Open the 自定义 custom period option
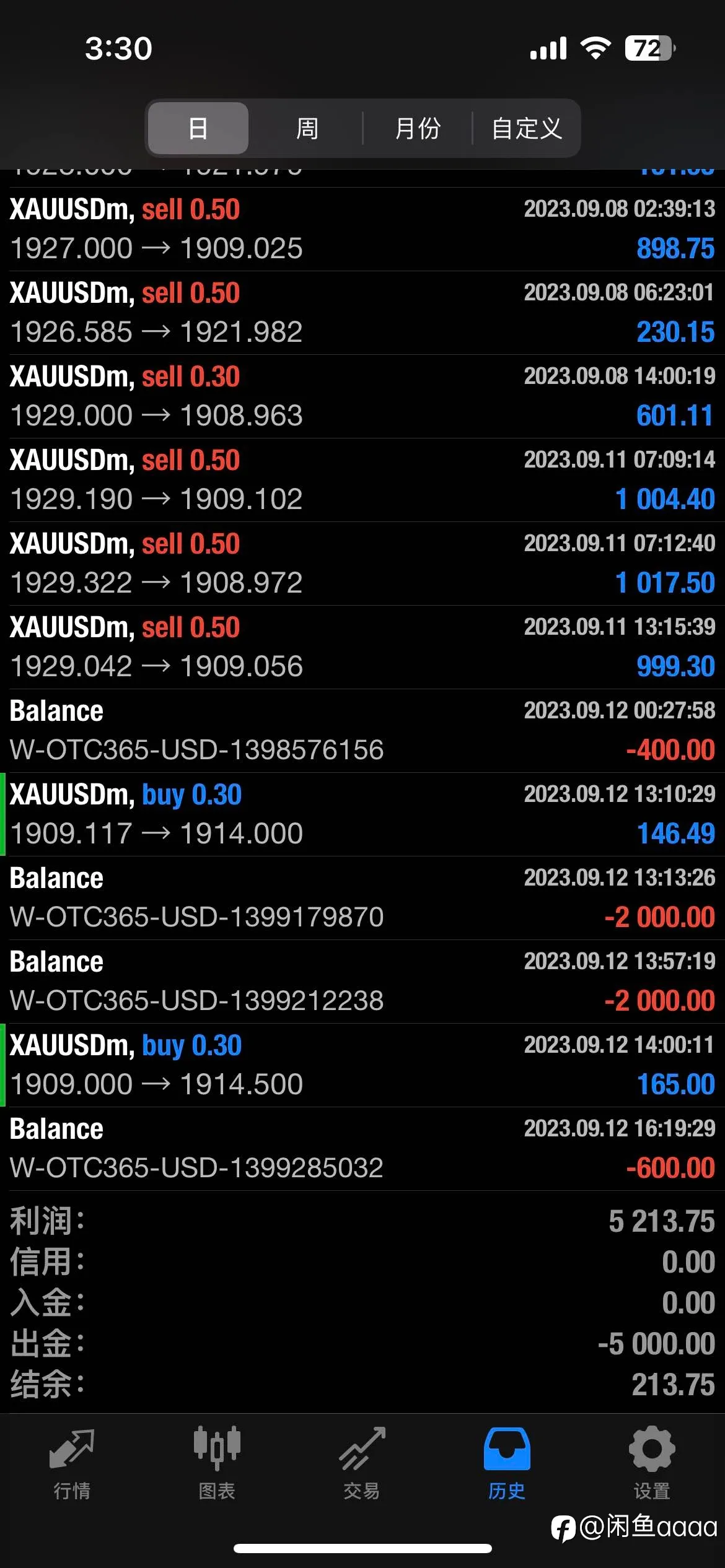Viewport: 725px width, 1568px height. [527, 128]
